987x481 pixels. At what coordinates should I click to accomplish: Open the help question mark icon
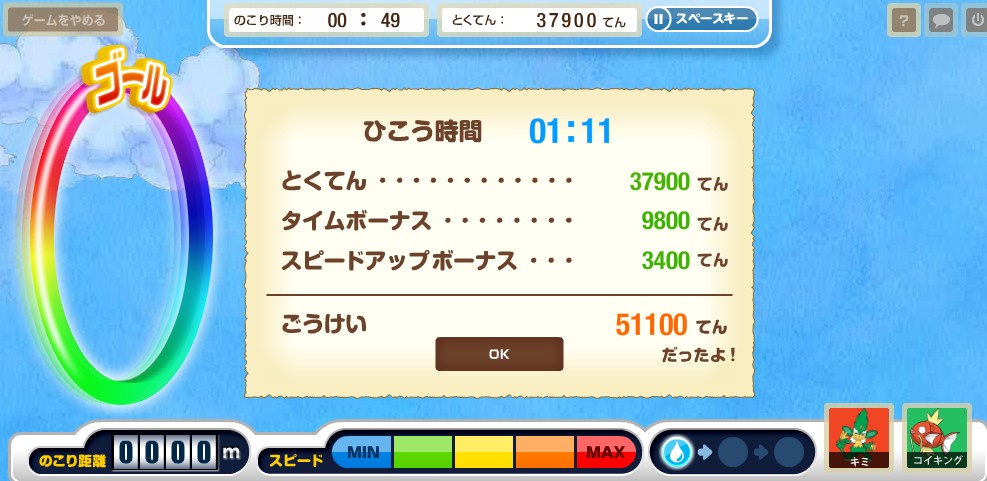click(904, 20)
